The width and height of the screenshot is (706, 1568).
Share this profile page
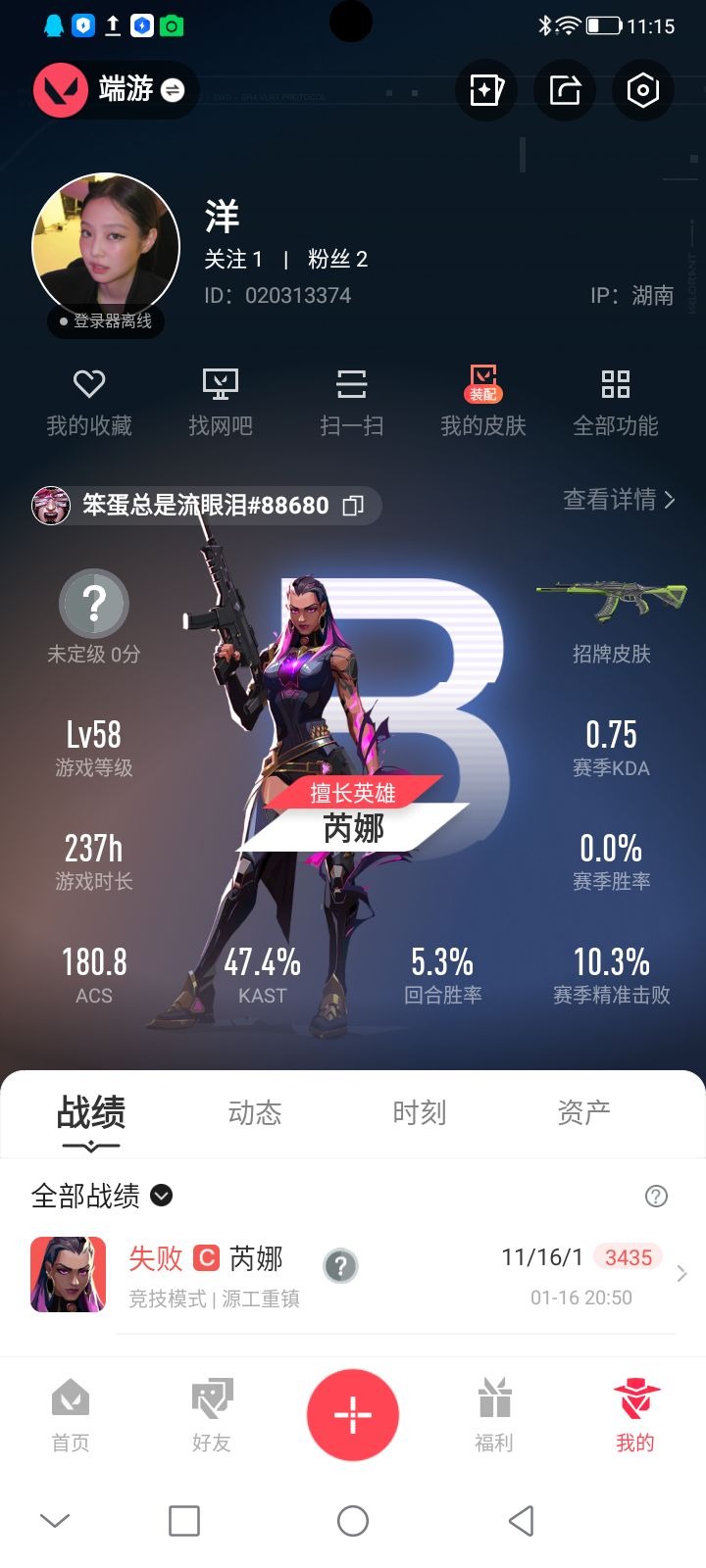565,90
